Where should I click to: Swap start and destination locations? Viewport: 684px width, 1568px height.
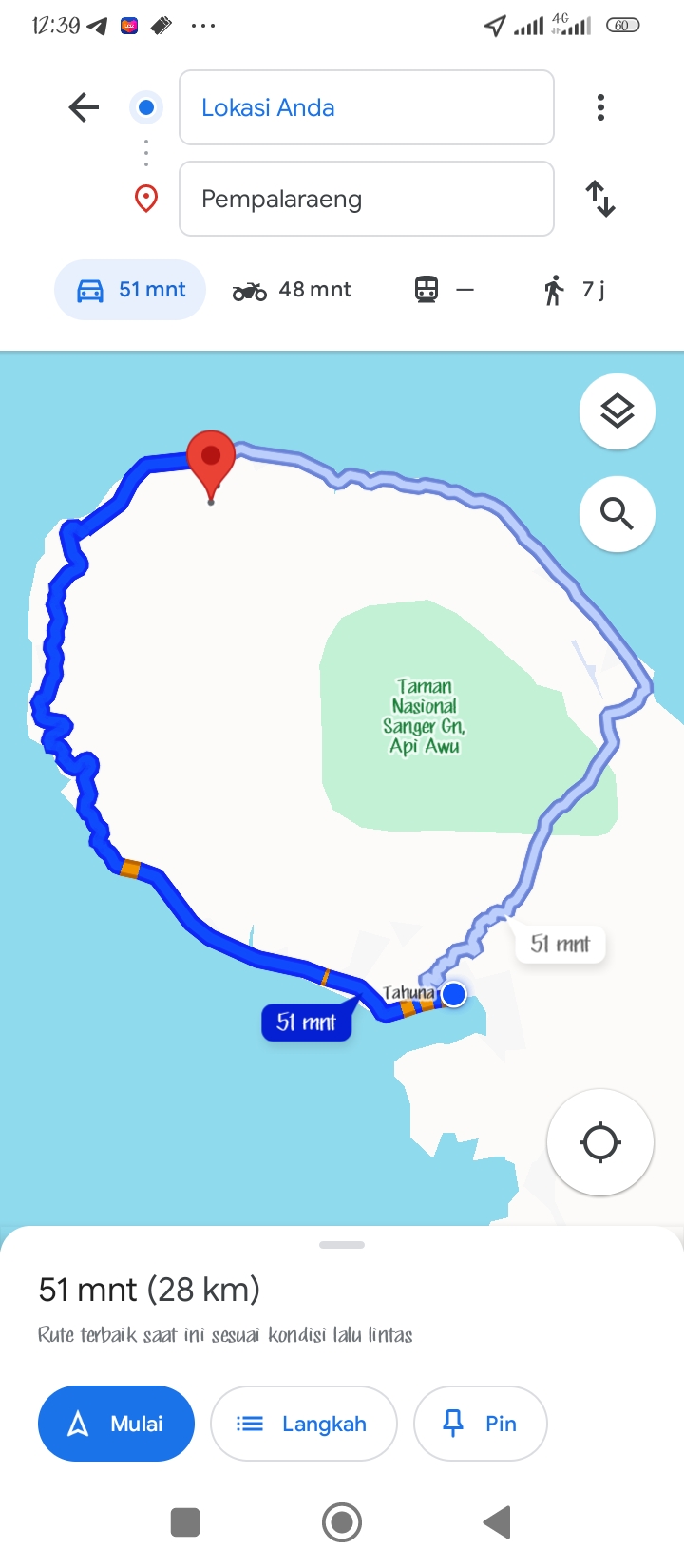(x=600, y=199)
